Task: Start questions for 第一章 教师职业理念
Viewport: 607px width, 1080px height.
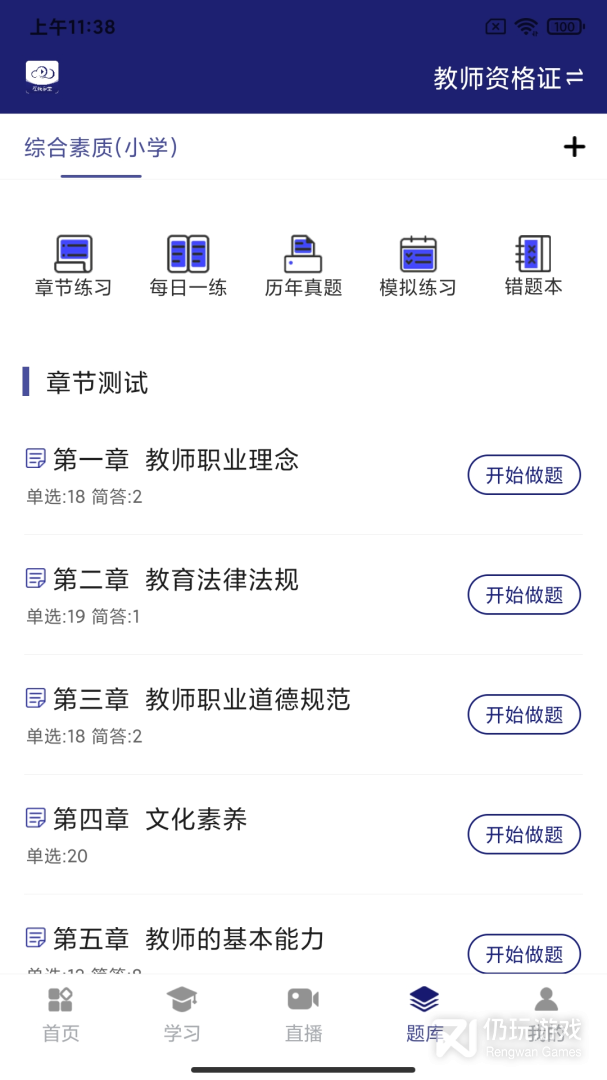Action: (x=524, y=475)
